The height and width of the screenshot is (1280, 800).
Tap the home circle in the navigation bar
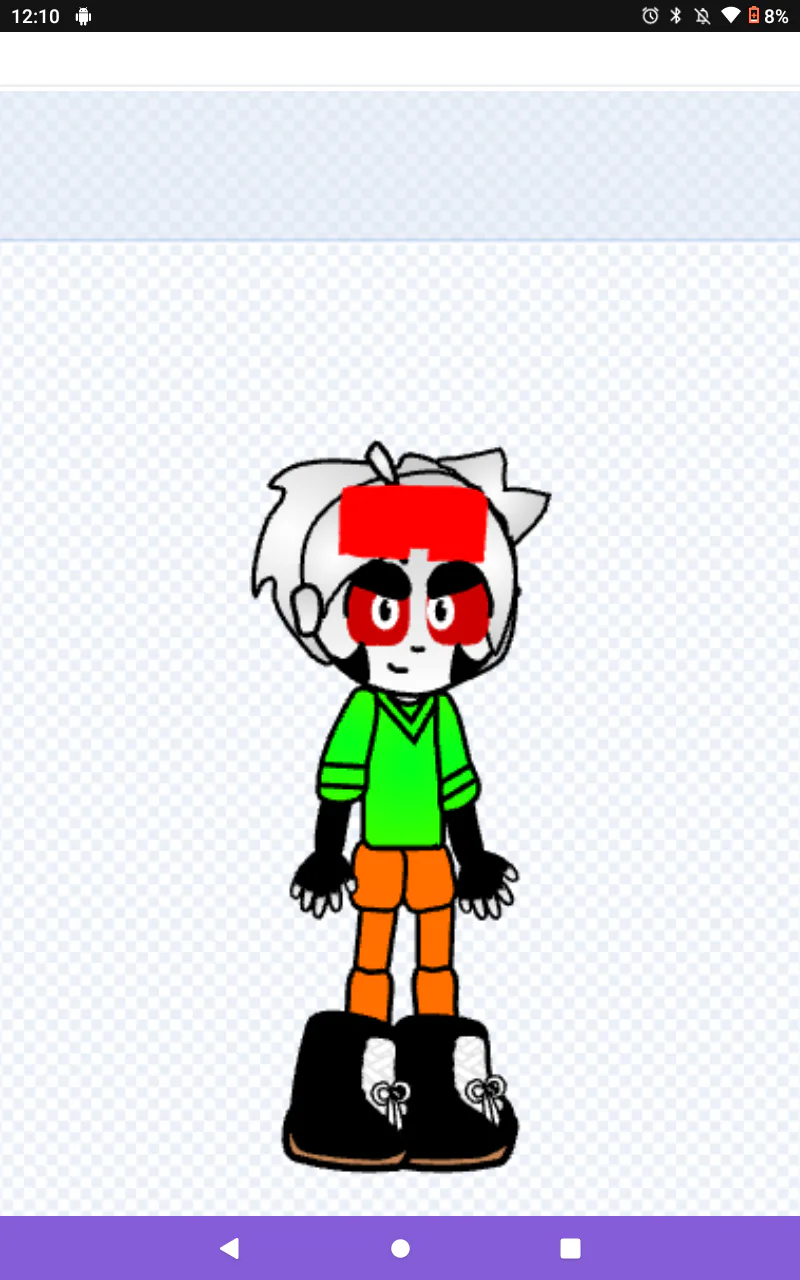(x=400, y=1248)
